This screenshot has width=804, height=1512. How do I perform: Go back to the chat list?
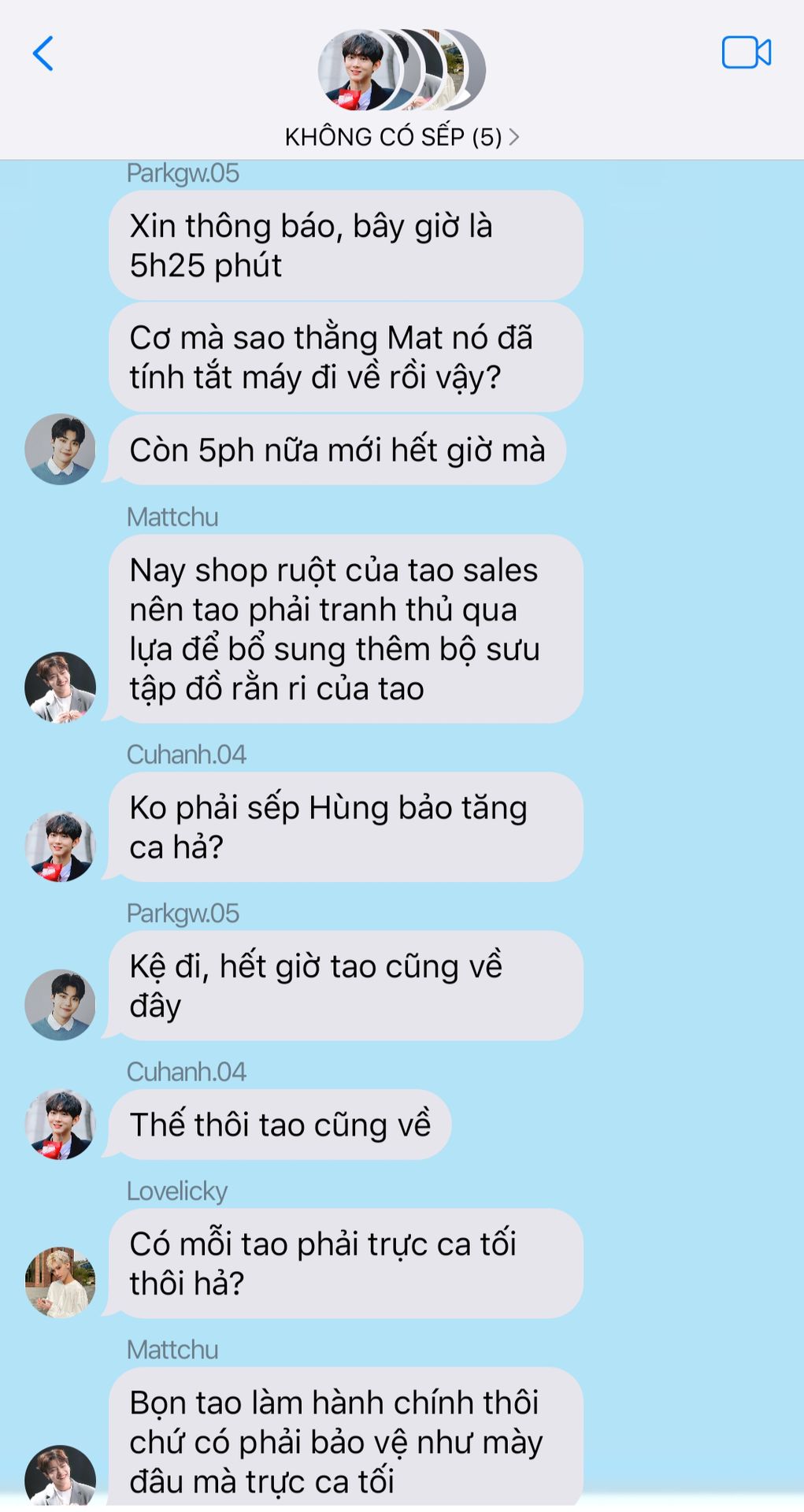43,54
